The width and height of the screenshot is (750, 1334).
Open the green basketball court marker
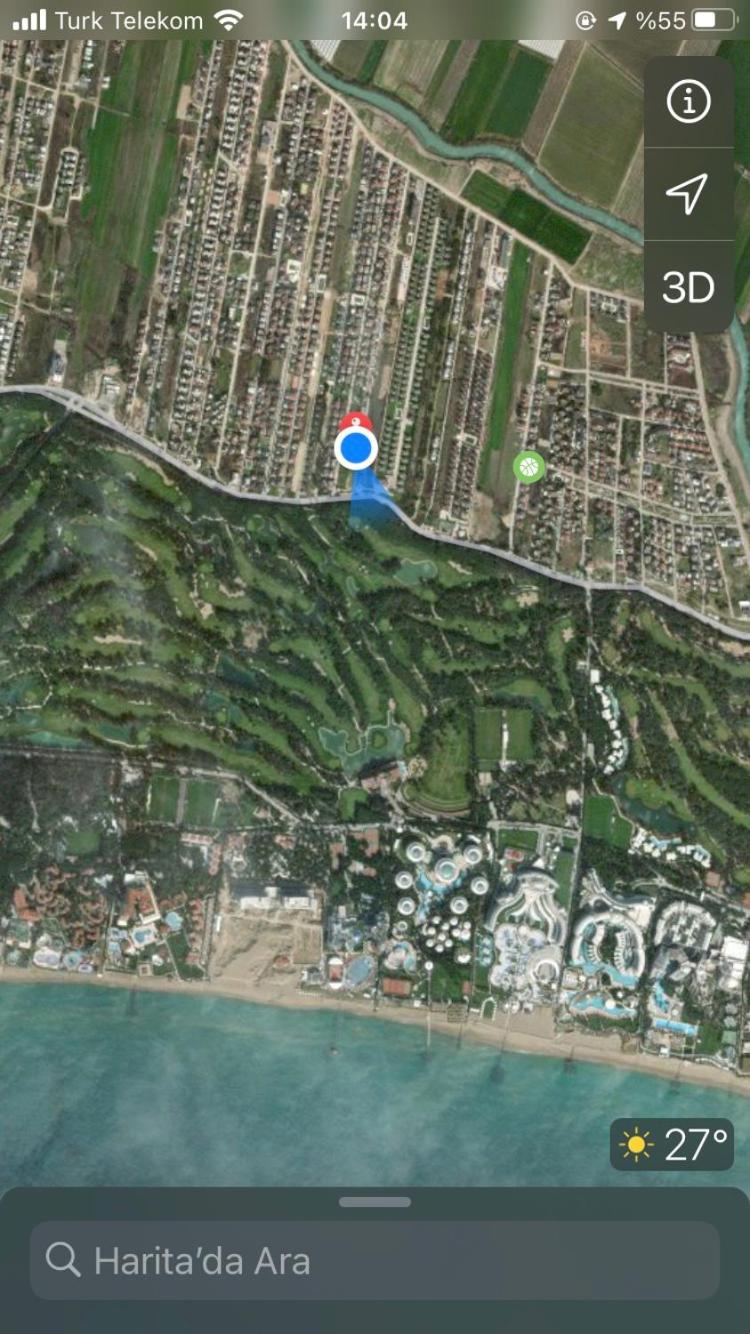[529, 466]
